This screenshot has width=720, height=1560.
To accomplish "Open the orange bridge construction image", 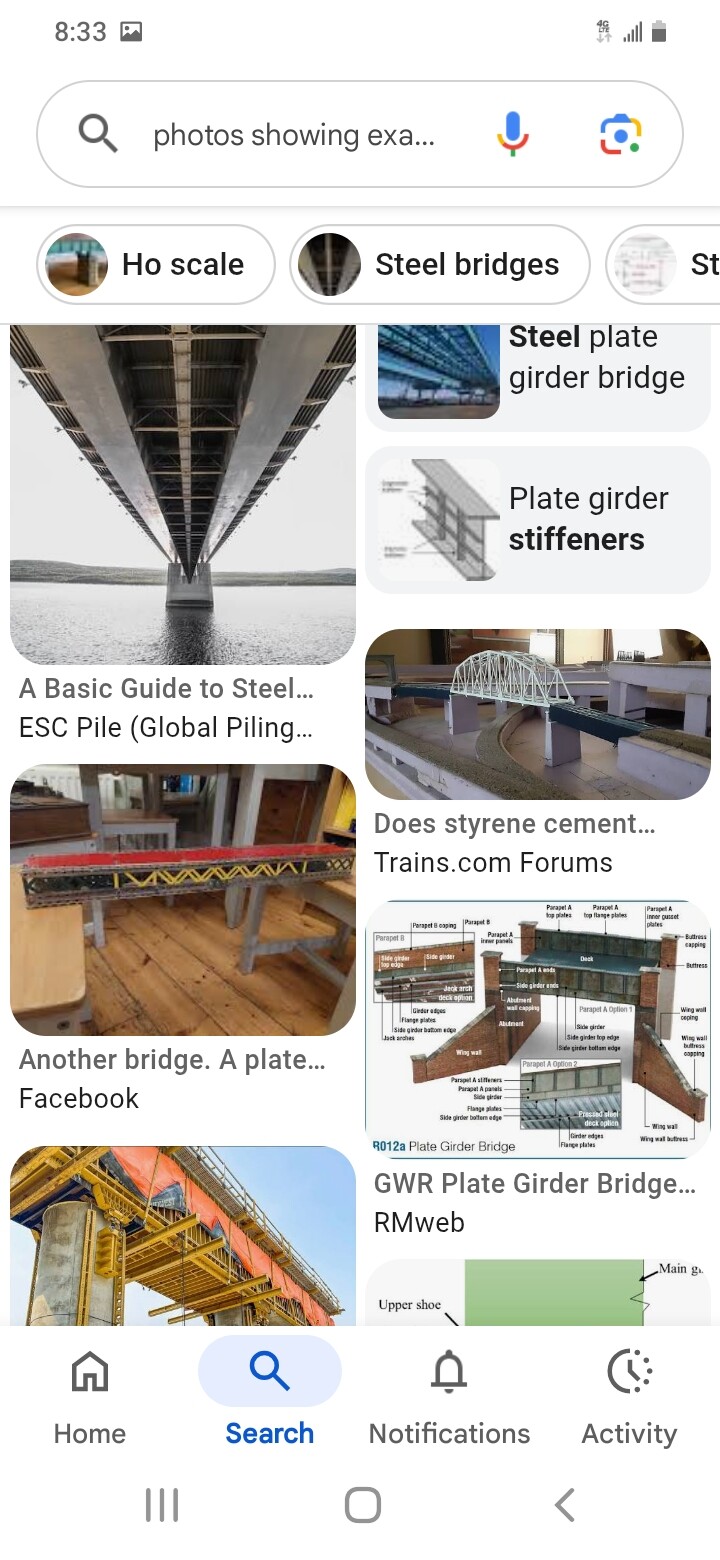I will click(183, 1235).
